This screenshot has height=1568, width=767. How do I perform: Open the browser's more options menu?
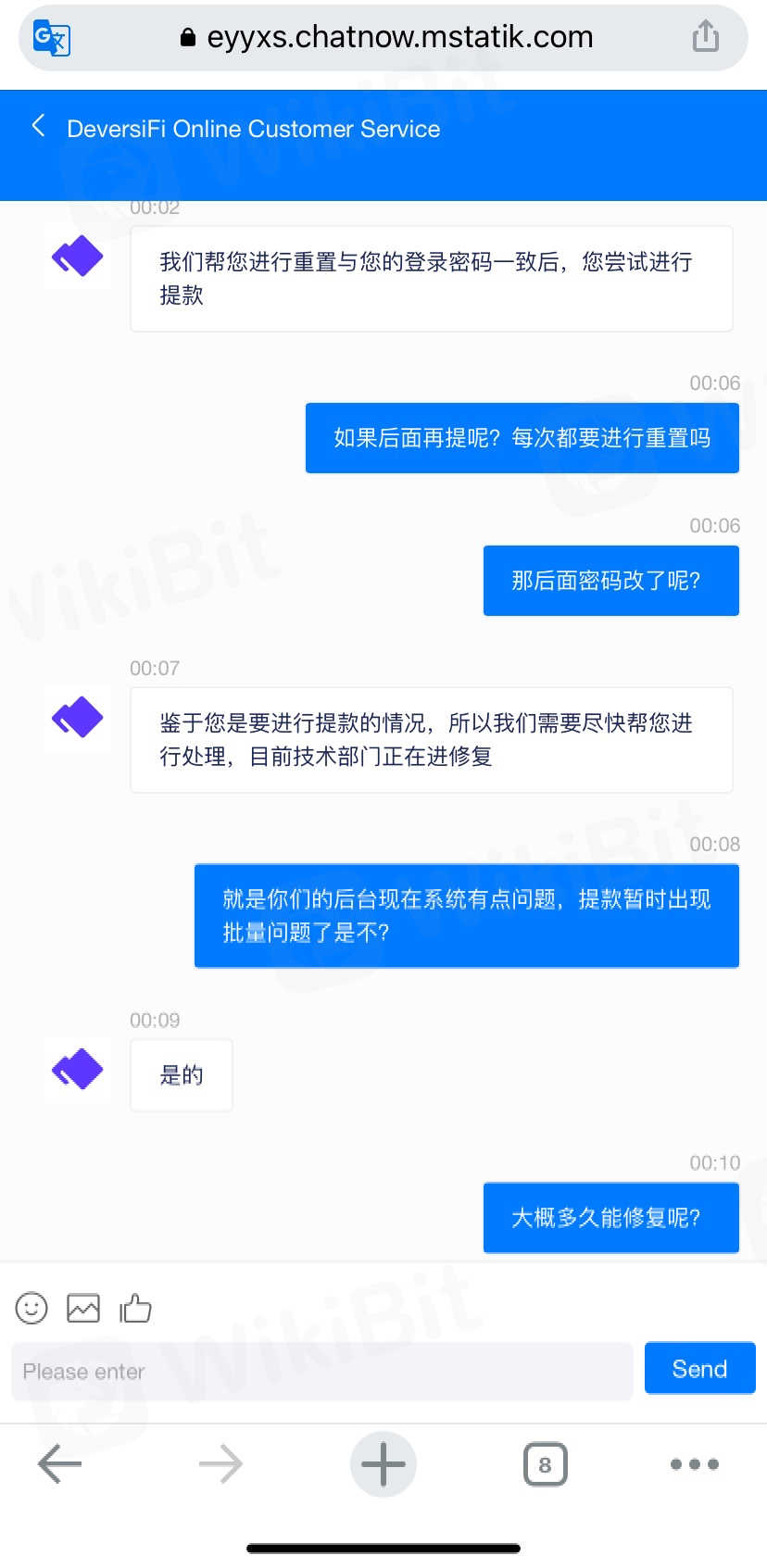point(694,1464)
